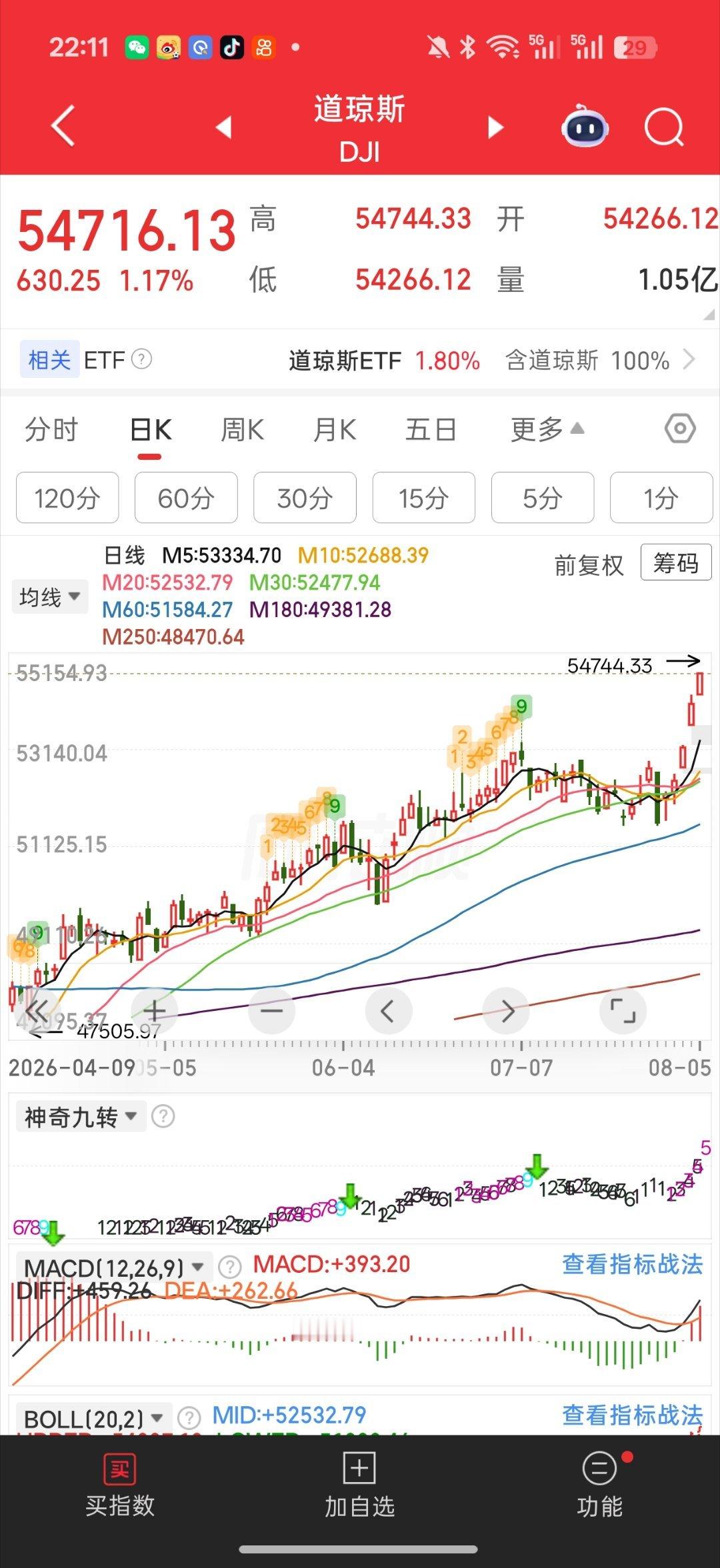
Task: Switch to the next index arrow
Action: [x=495, y=127]
